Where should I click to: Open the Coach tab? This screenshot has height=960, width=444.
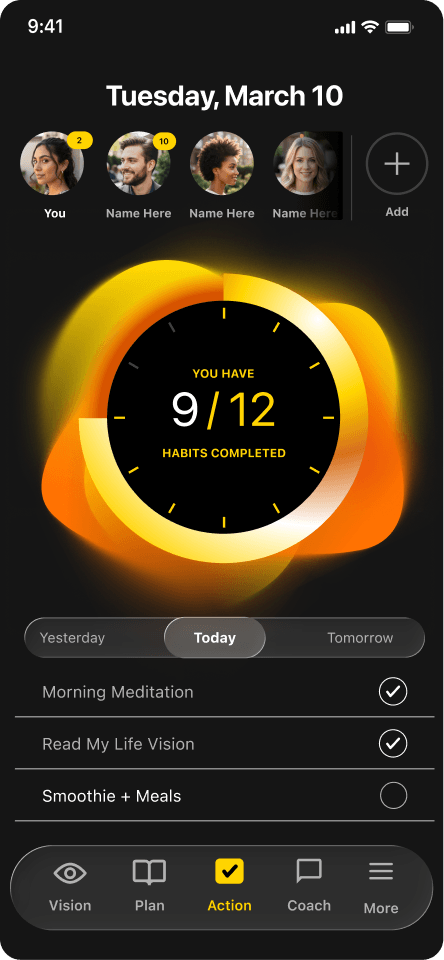pyautogui.click(x=309, y=887)
